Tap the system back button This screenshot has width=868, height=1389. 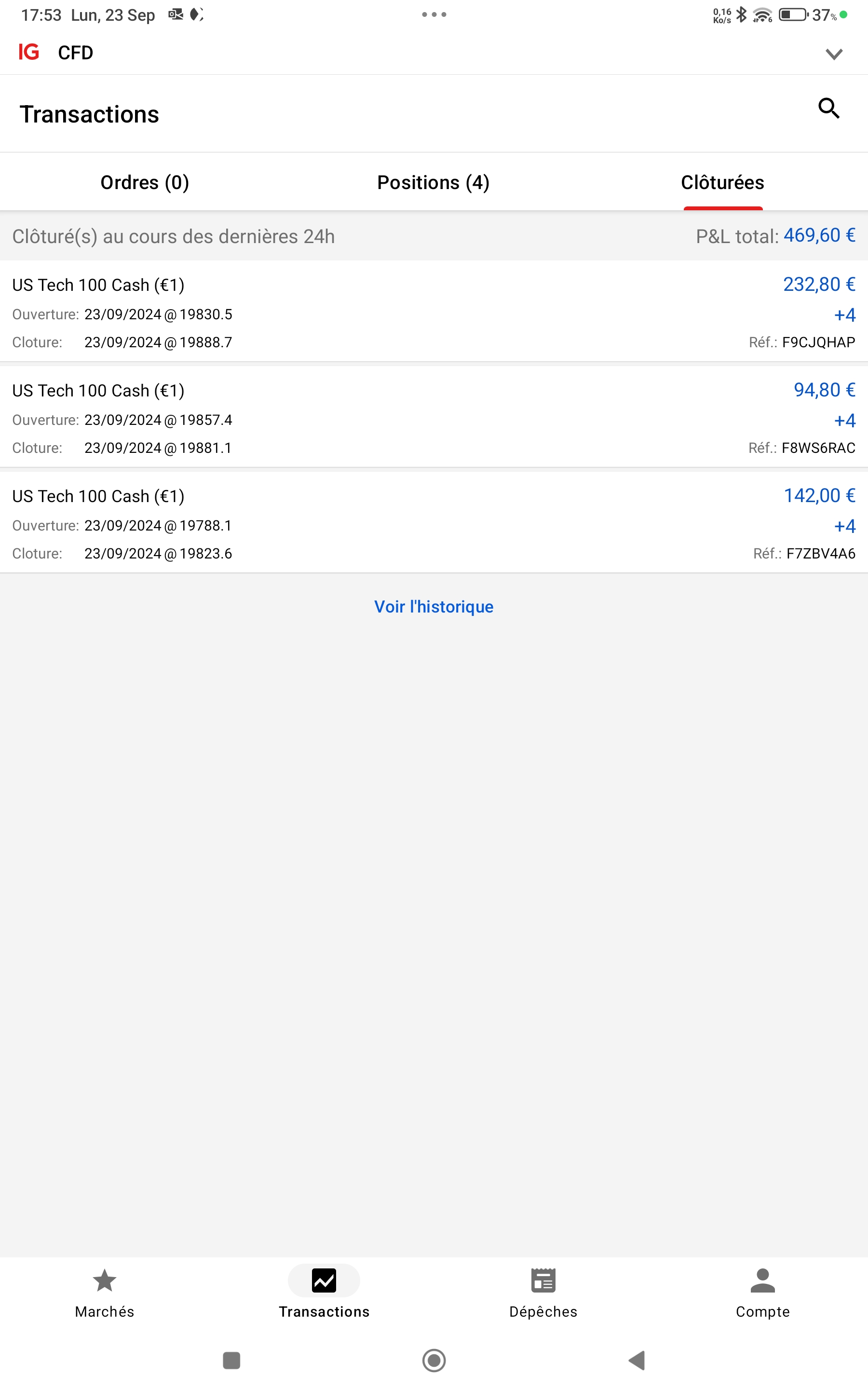(x=637, y=1360)
